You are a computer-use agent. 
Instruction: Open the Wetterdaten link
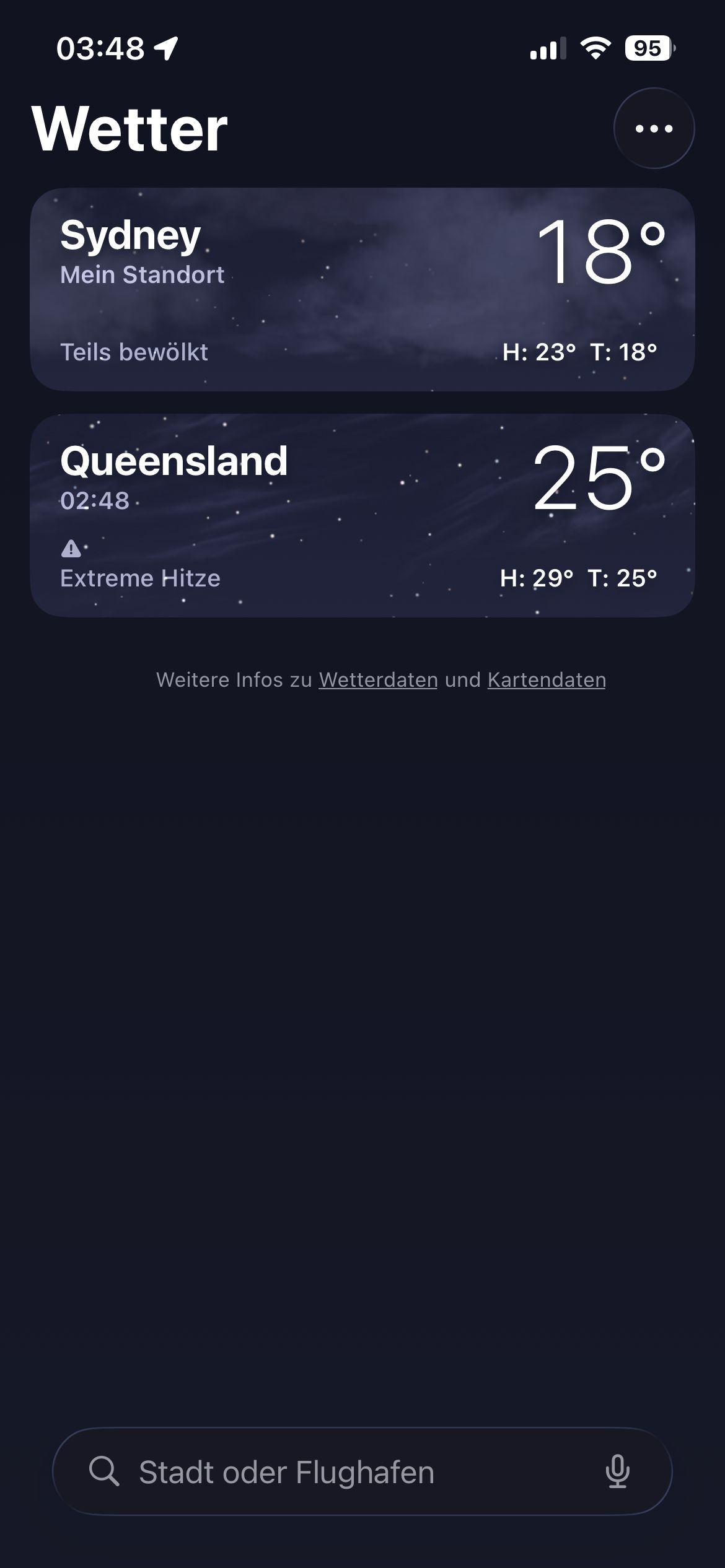[378, 680]
